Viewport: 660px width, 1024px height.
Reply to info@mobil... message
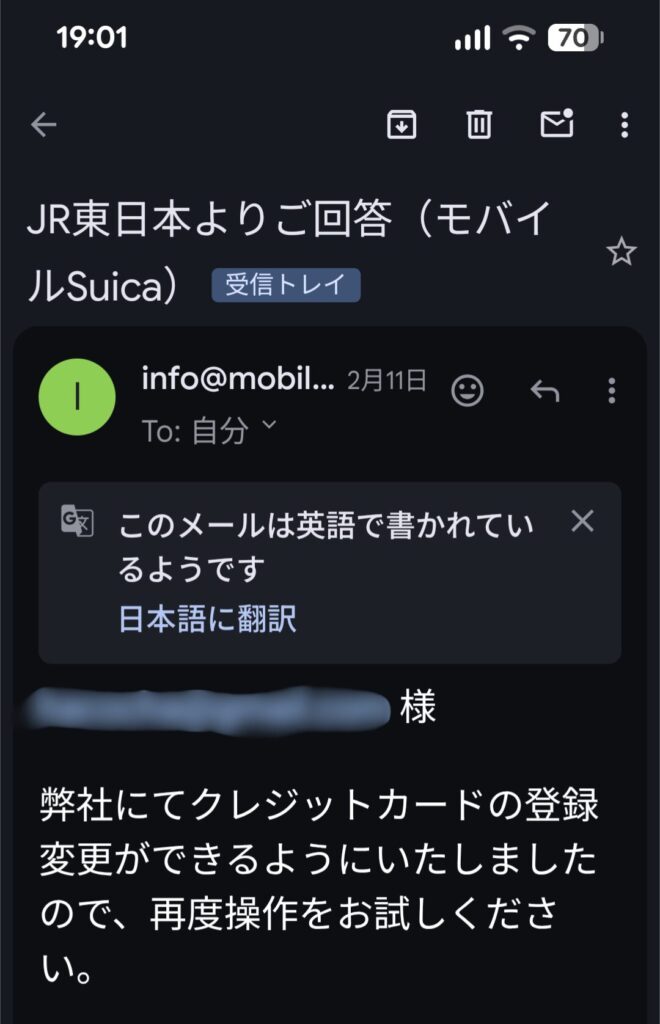pyautogui.click(x=545, y=391)
